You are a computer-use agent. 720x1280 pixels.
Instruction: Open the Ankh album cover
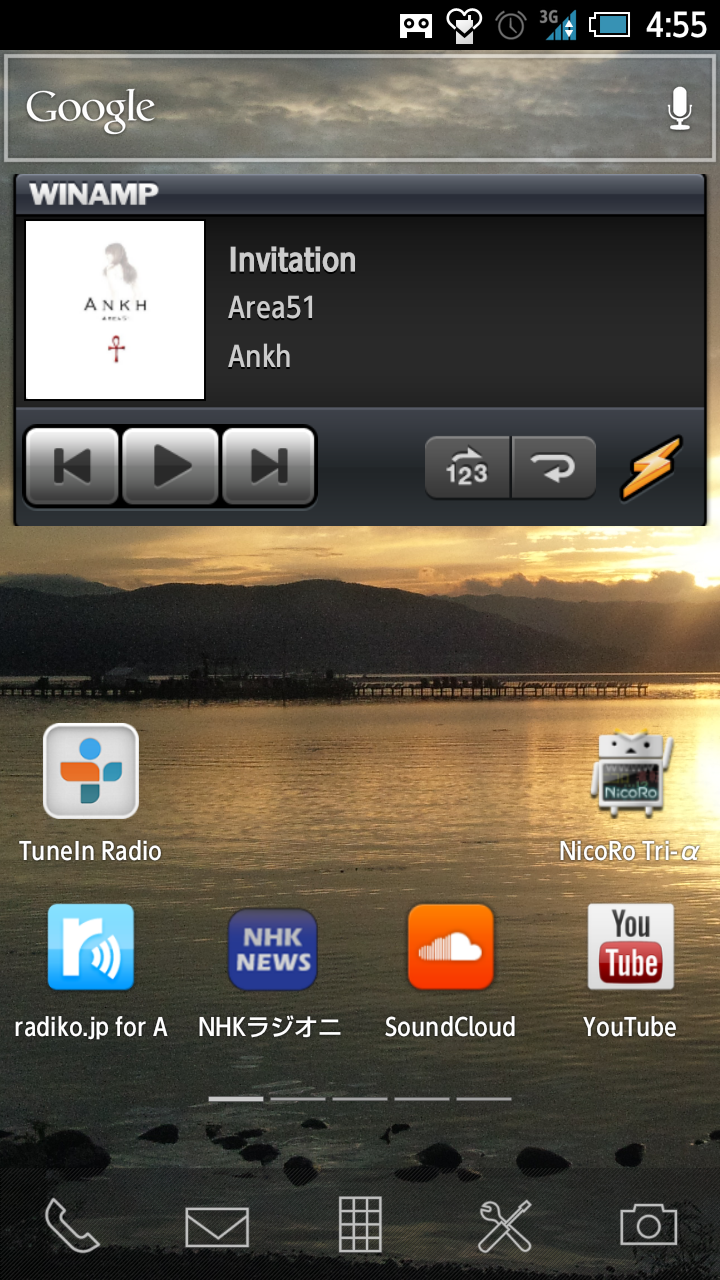115,310
